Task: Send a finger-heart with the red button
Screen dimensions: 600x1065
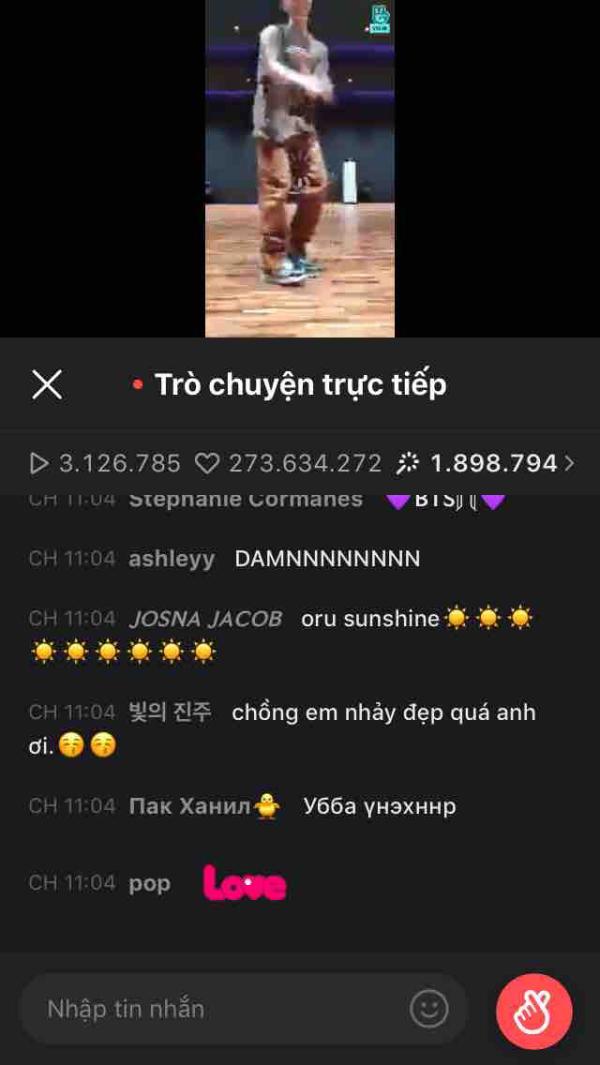Action: pyautogui.click(x=534, y=1011)
